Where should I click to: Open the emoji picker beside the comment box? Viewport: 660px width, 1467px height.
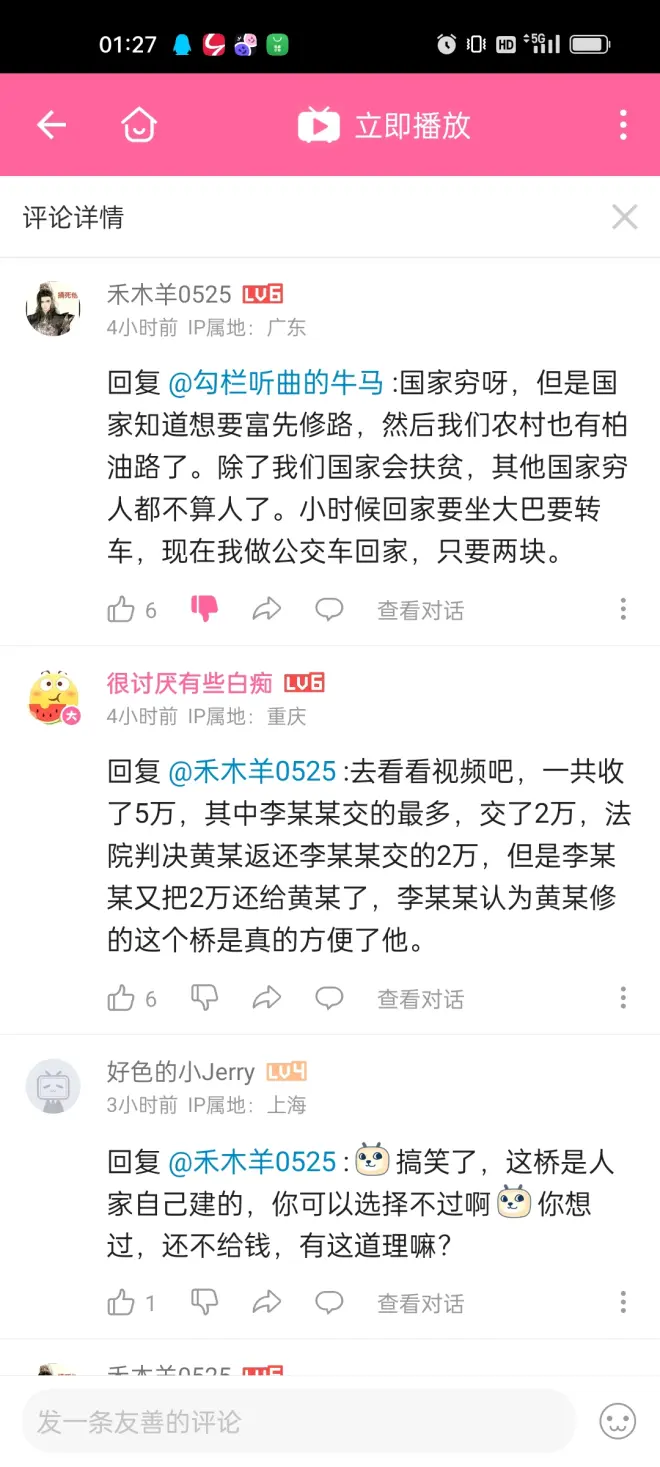(617, 1421)
